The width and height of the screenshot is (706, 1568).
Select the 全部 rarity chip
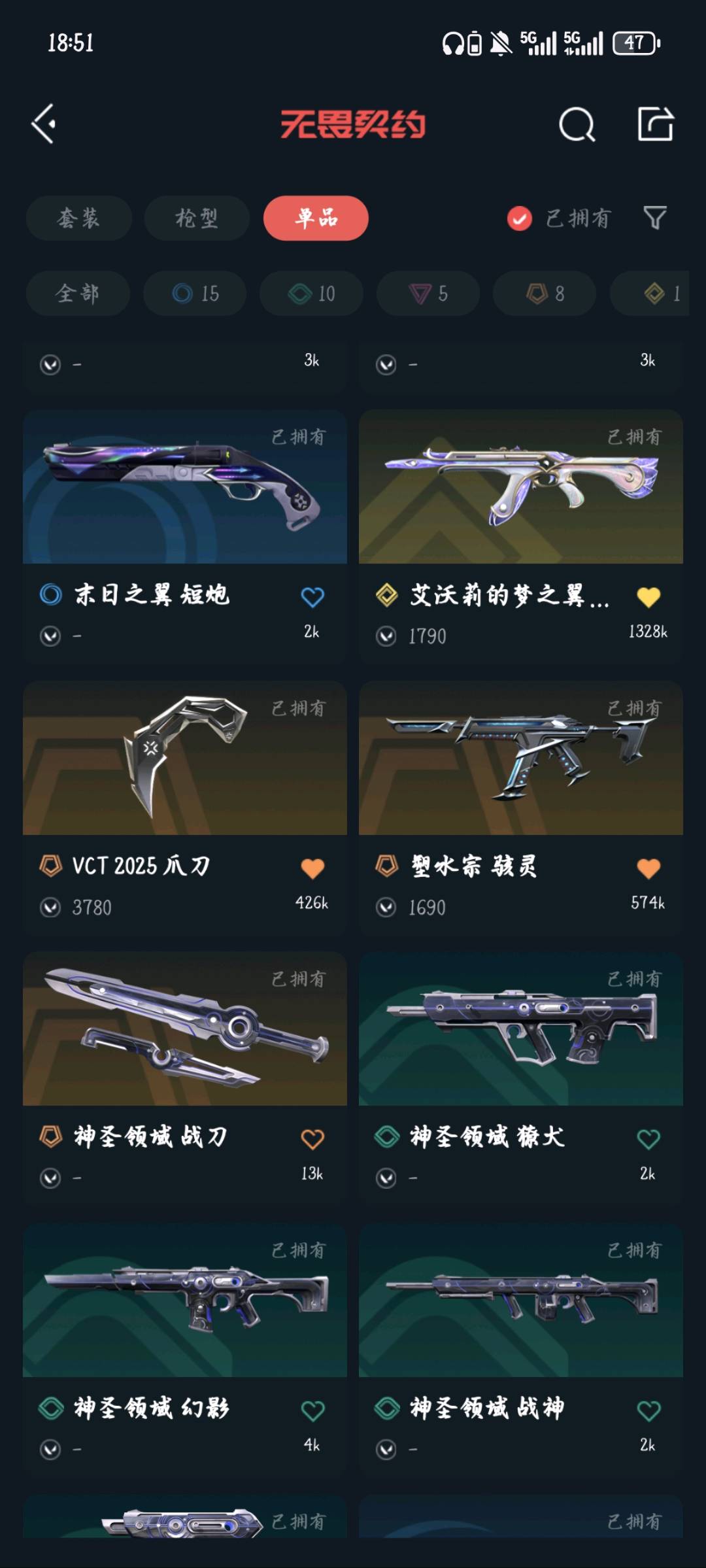78,294
